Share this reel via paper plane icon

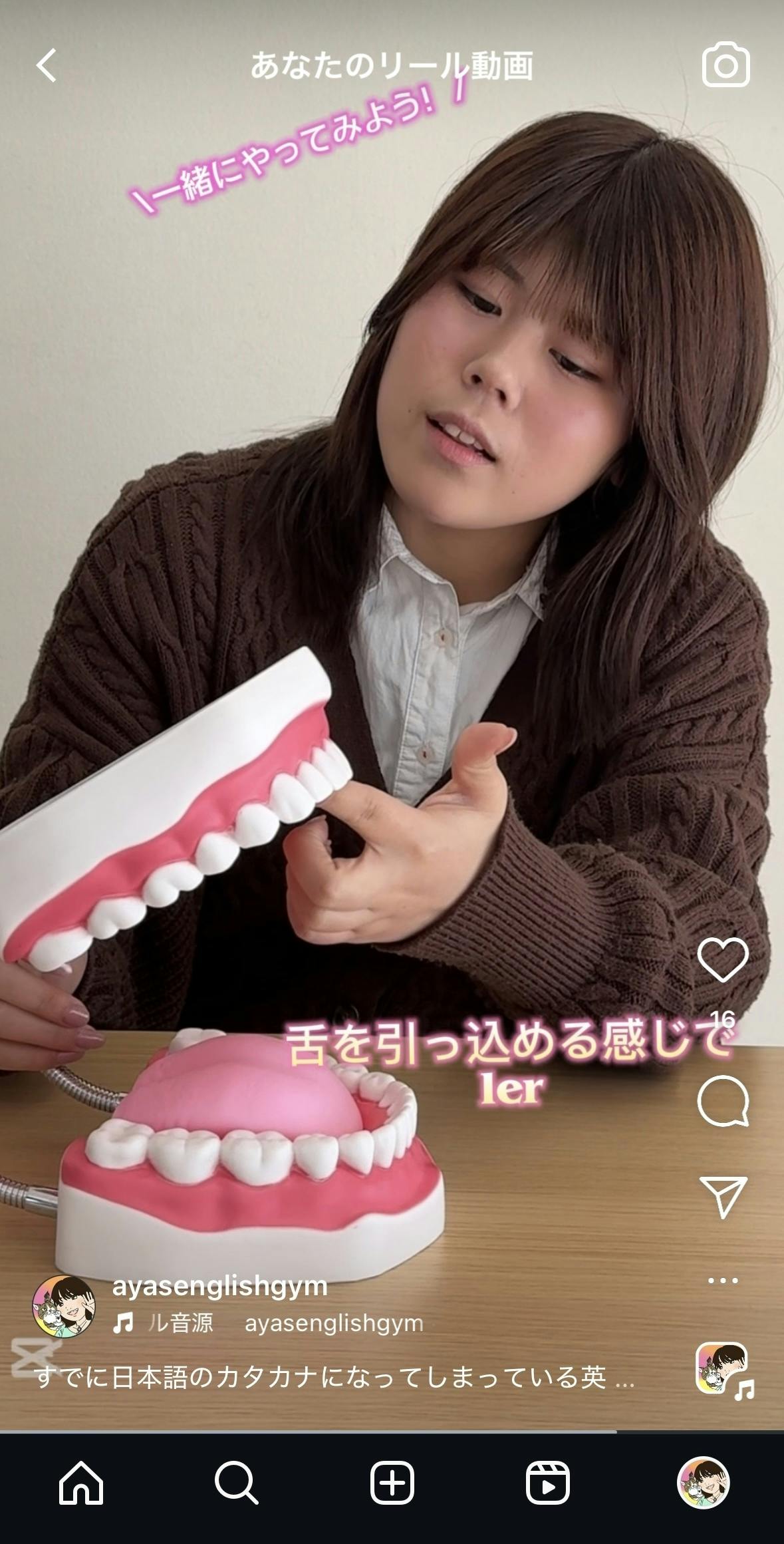coord(723,1195)
